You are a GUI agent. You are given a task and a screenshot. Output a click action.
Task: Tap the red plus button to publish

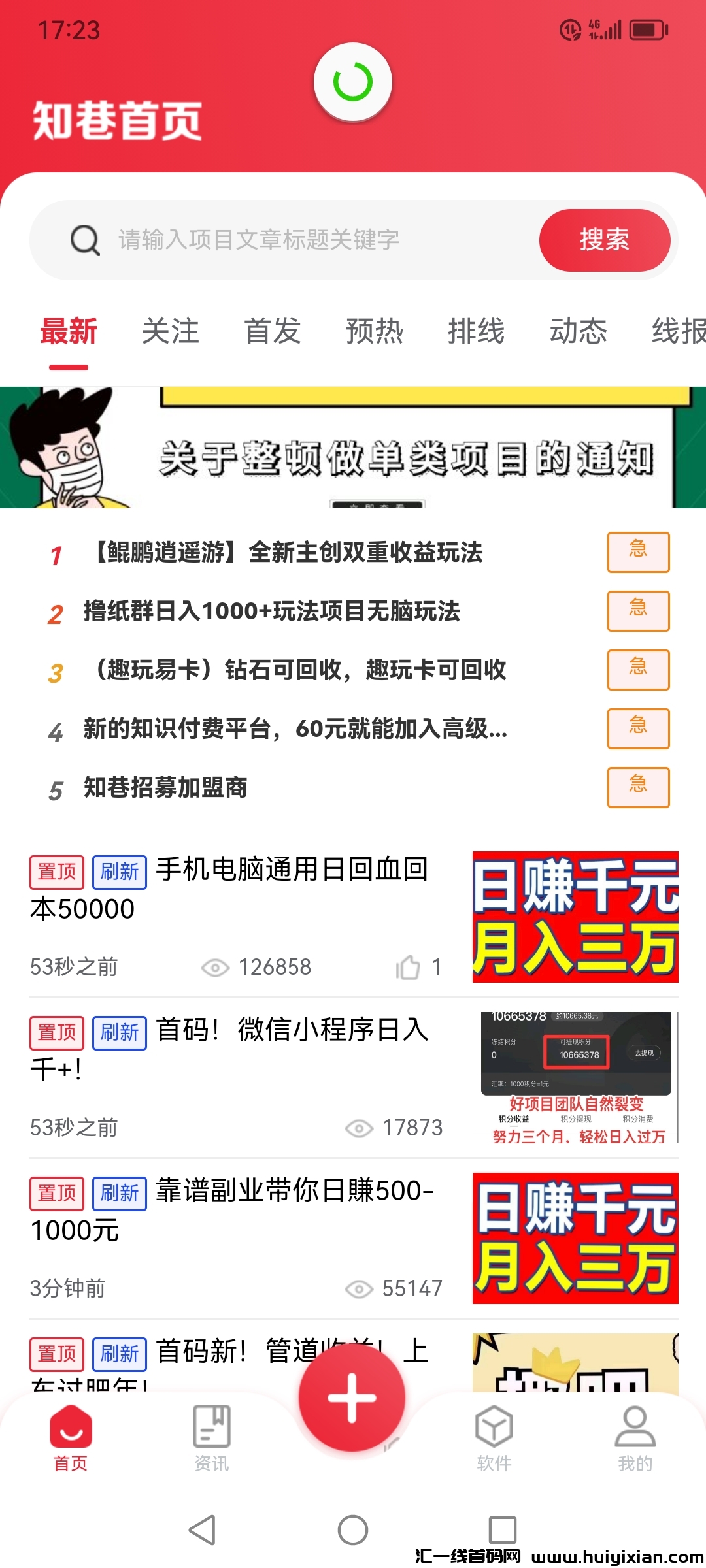pos(352,1398)
